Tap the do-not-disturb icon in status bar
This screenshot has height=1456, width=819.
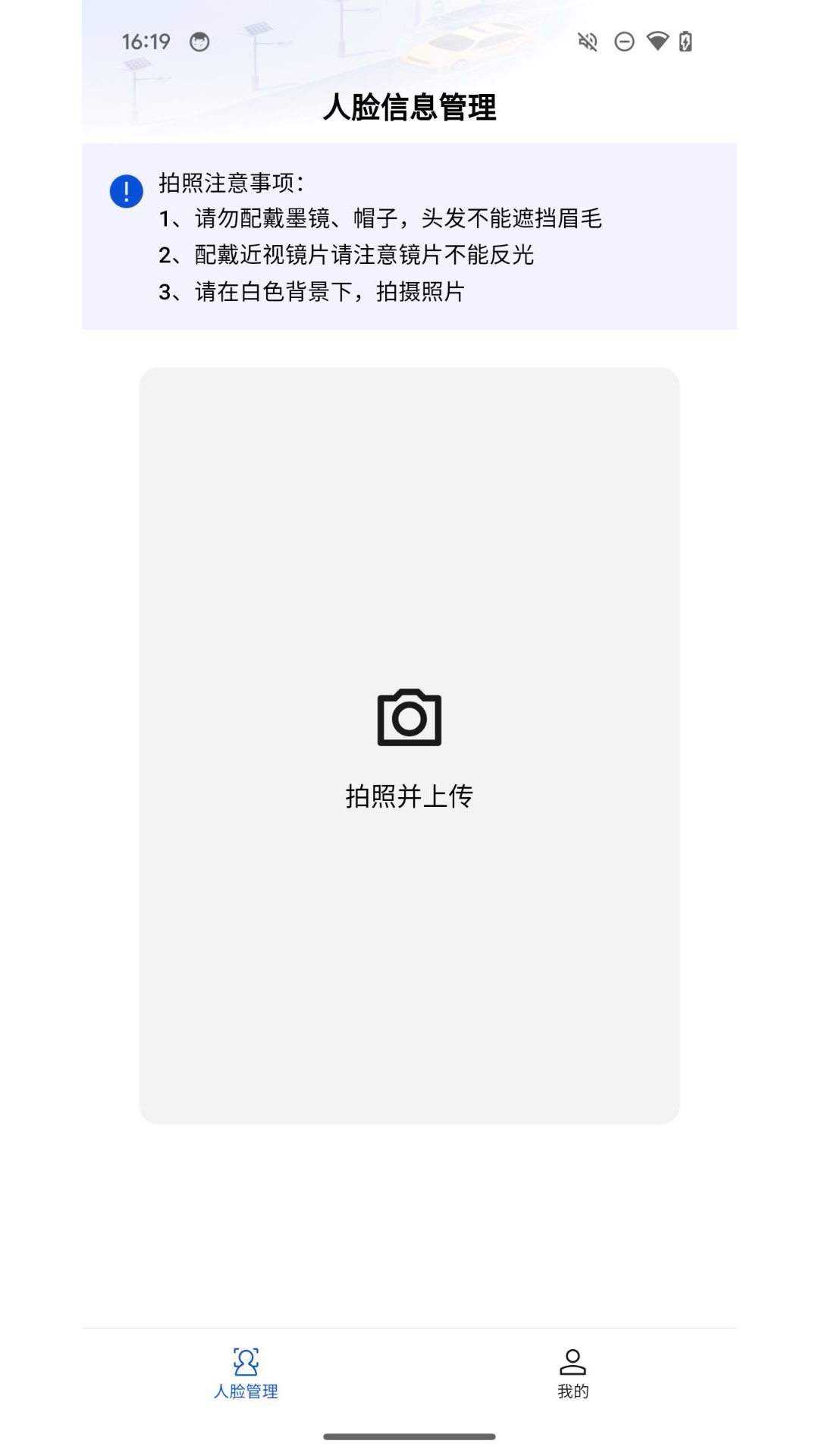click(623, 43)
